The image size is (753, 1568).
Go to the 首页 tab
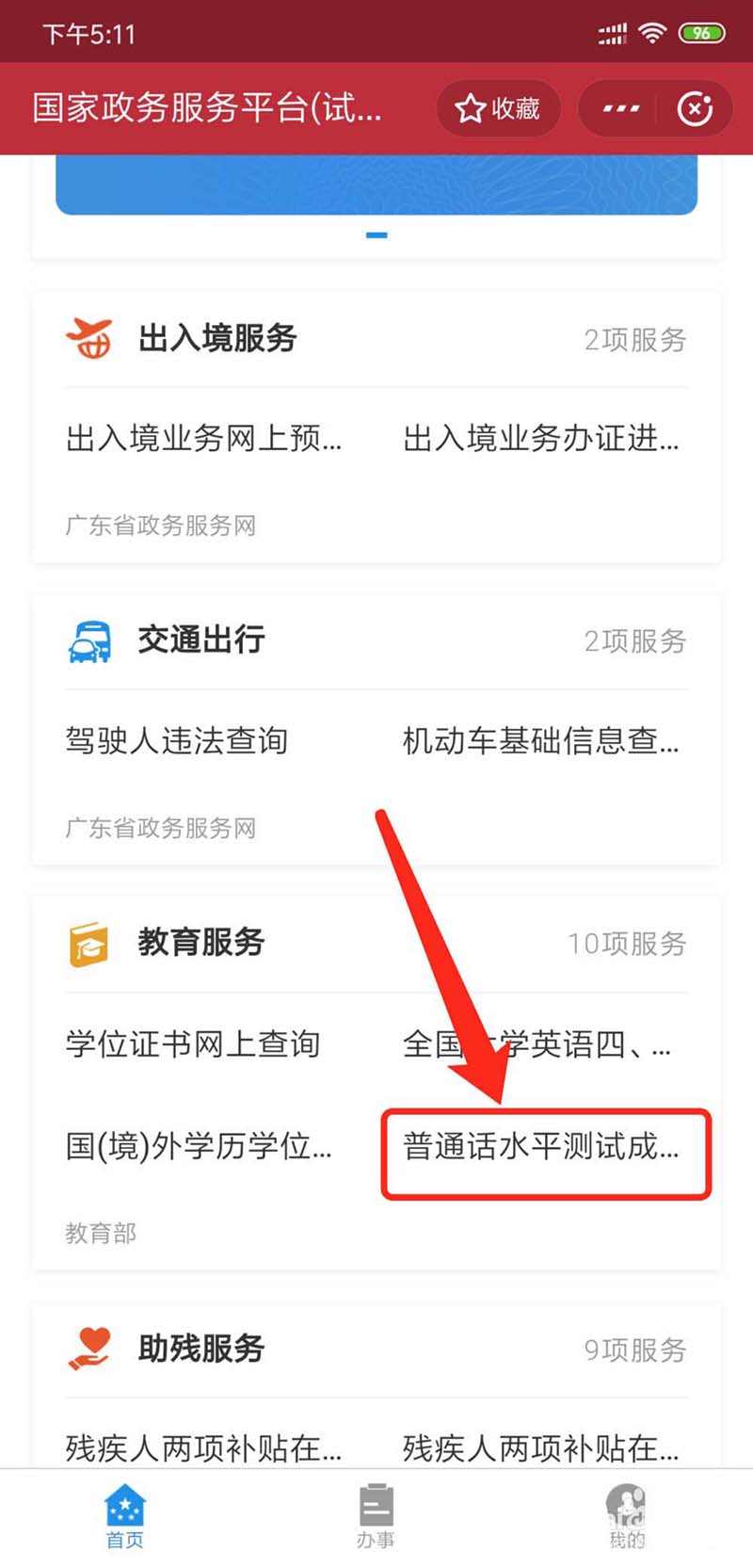tap(125, 1516)
